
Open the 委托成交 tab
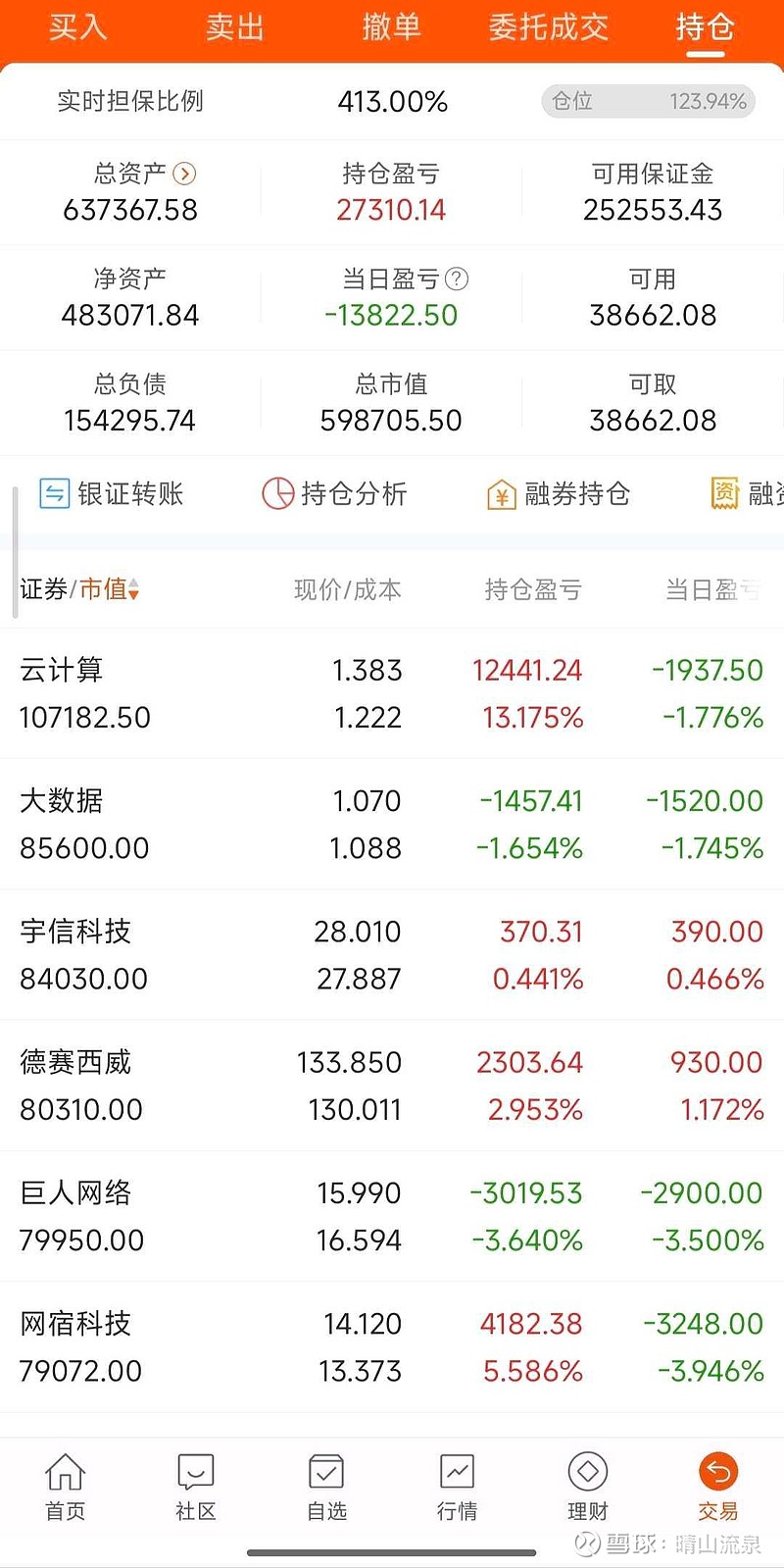click(x=548, y=27)
